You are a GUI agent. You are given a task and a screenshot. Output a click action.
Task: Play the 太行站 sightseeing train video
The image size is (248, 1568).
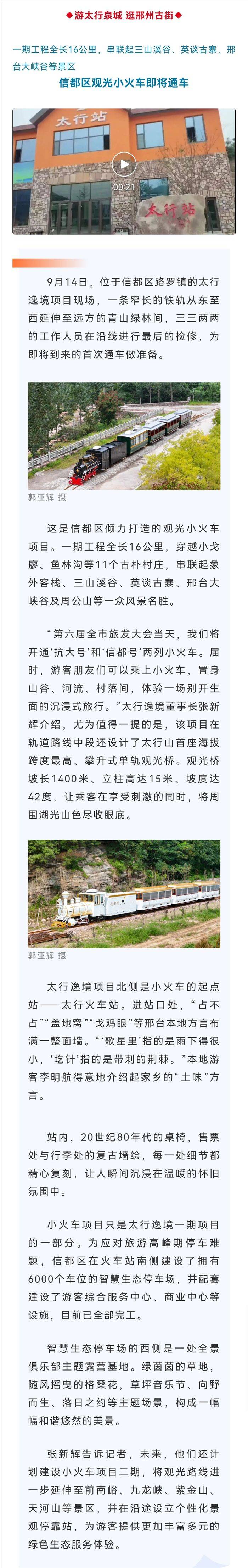[x=124, y=164]
